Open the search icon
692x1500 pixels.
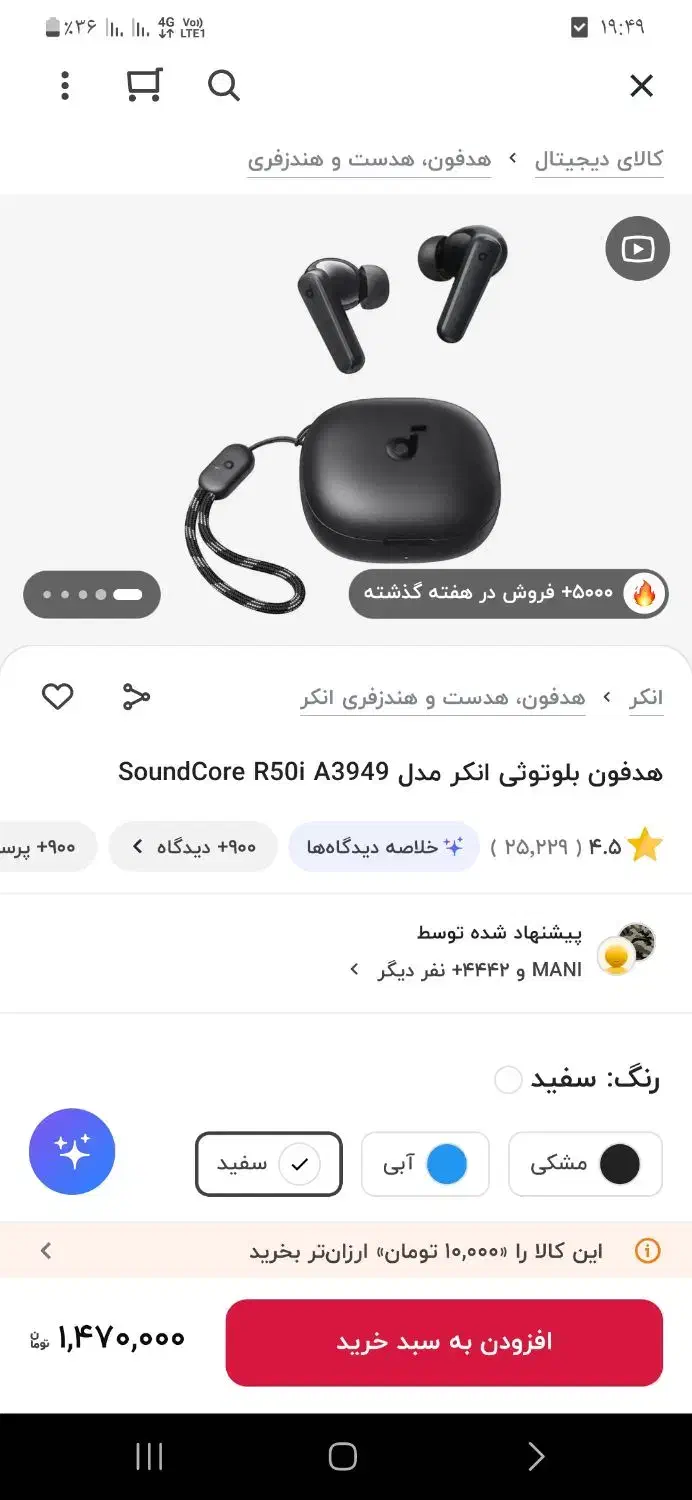224,86
